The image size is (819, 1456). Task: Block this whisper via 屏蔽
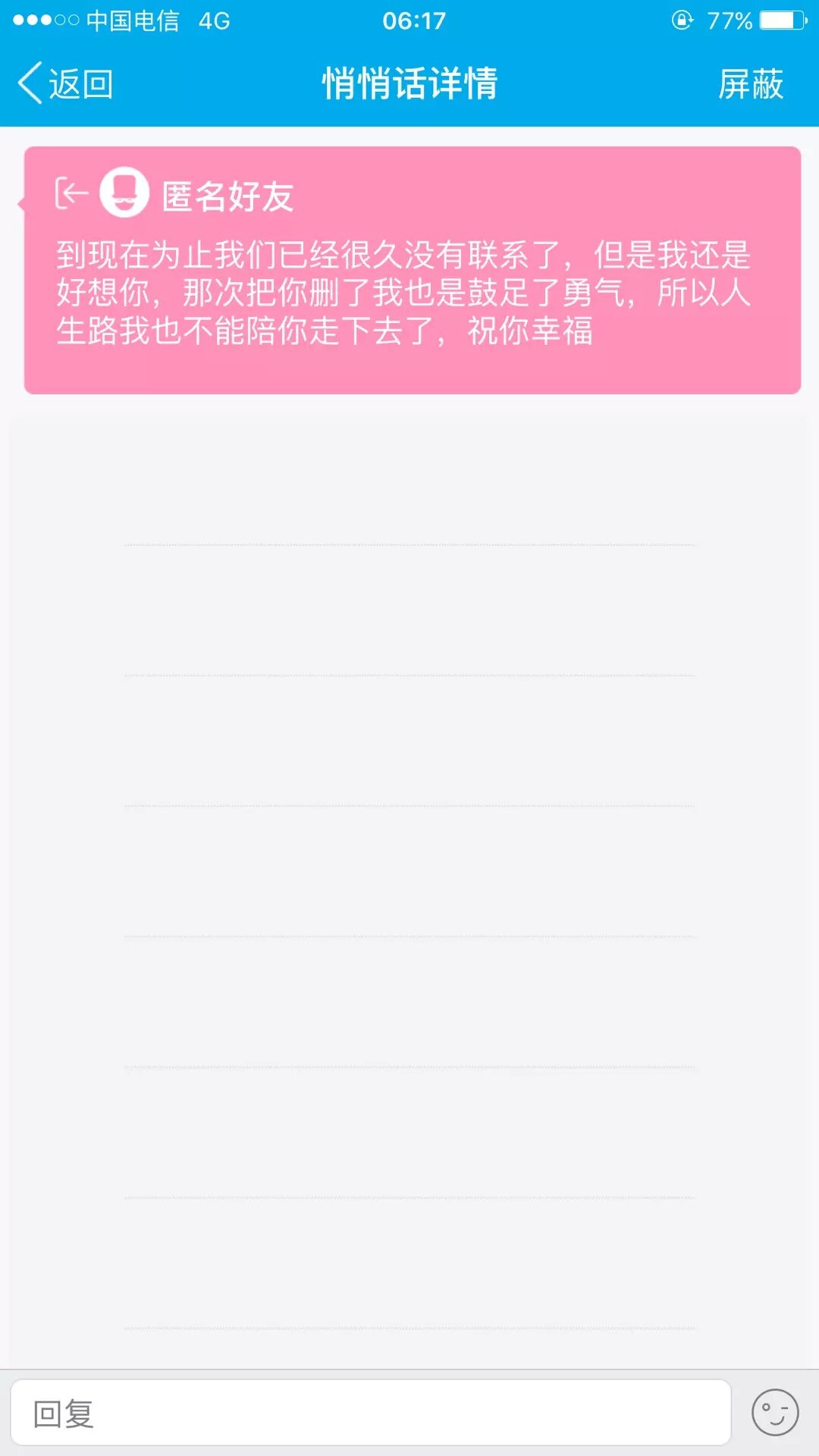pyautogui.click(x=750, y=83)
